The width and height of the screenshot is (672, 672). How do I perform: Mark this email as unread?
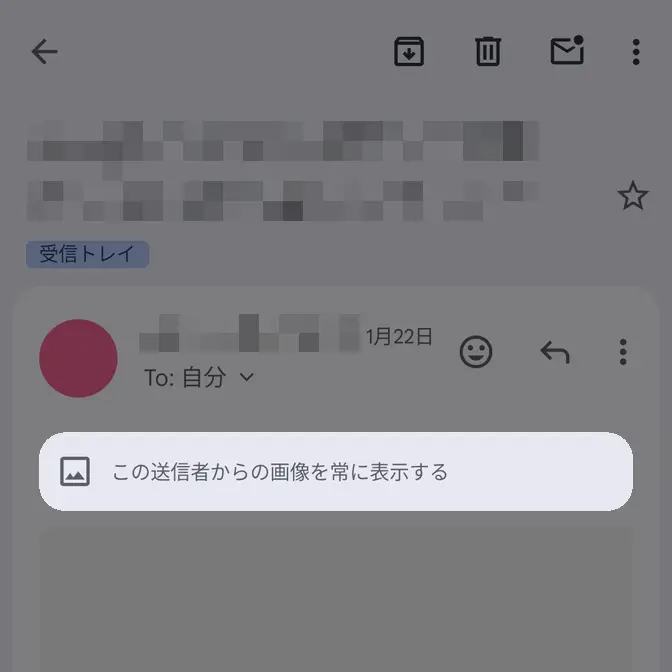pyautogui.click(x=567, y=51)
